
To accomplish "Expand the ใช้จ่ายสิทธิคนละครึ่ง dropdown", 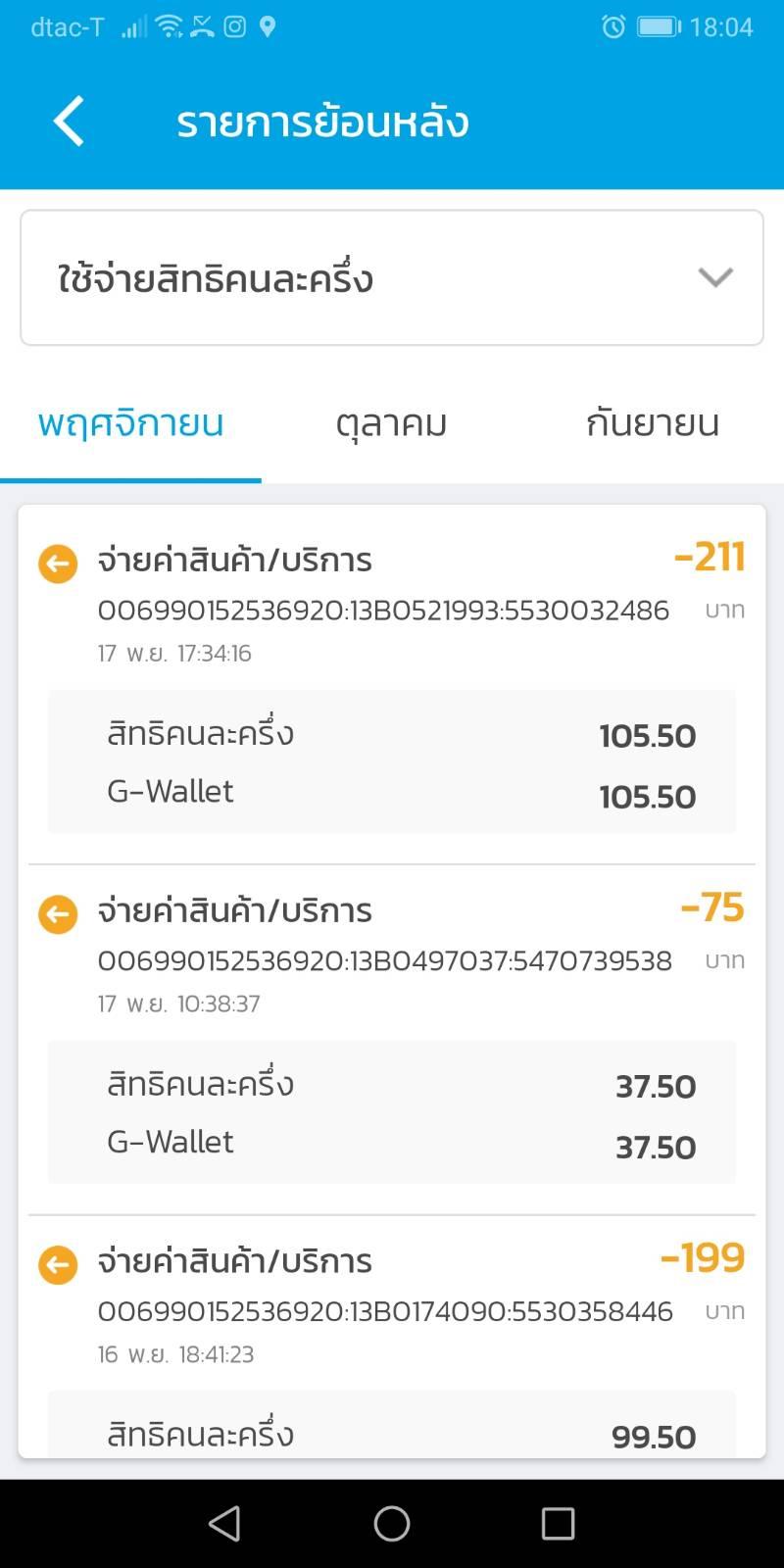I will tap(392, 277).
